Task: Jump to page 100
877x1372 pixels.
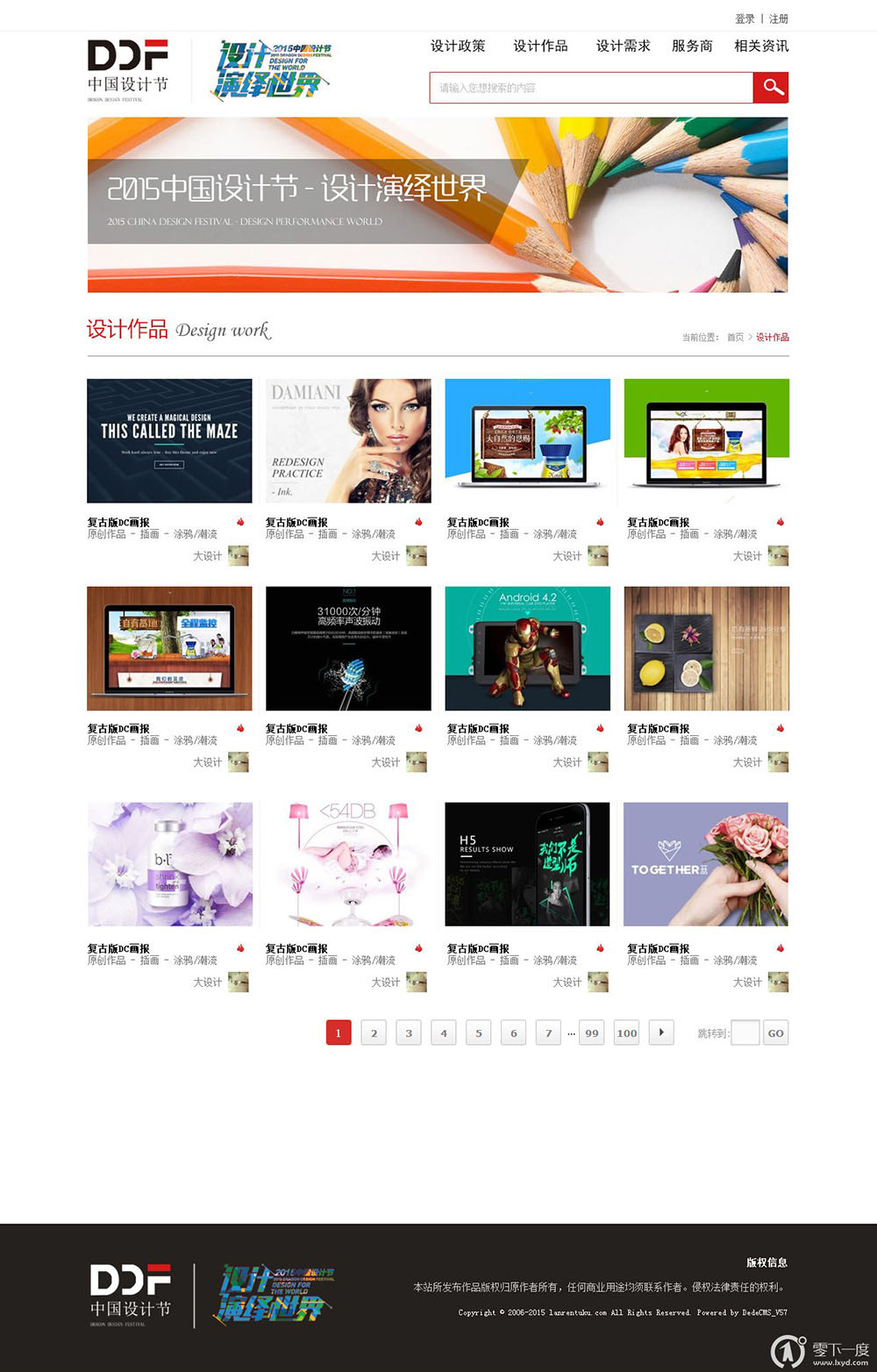Action: (x=627, y=1033)
